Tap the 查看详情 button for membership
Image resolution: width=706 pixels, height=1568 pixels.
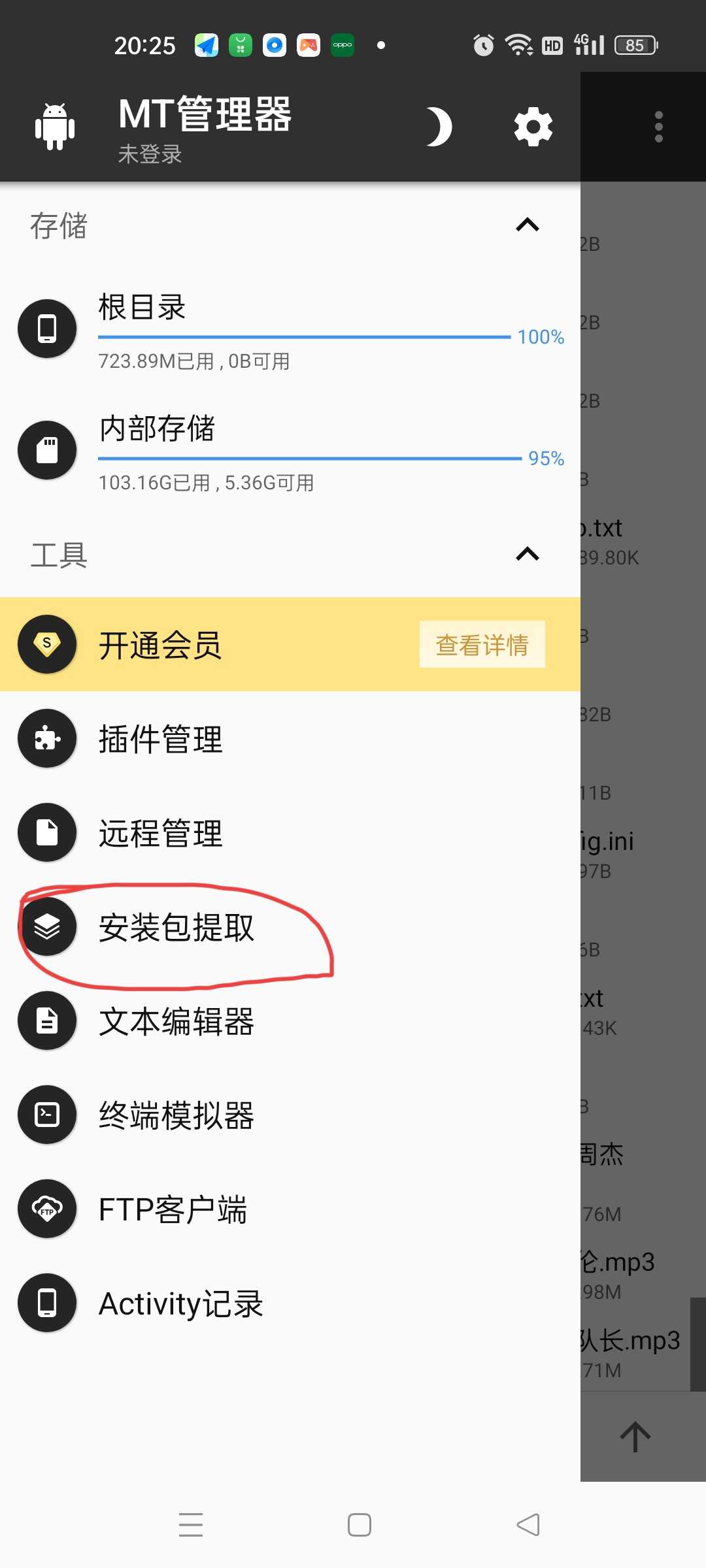coord(482,645)
